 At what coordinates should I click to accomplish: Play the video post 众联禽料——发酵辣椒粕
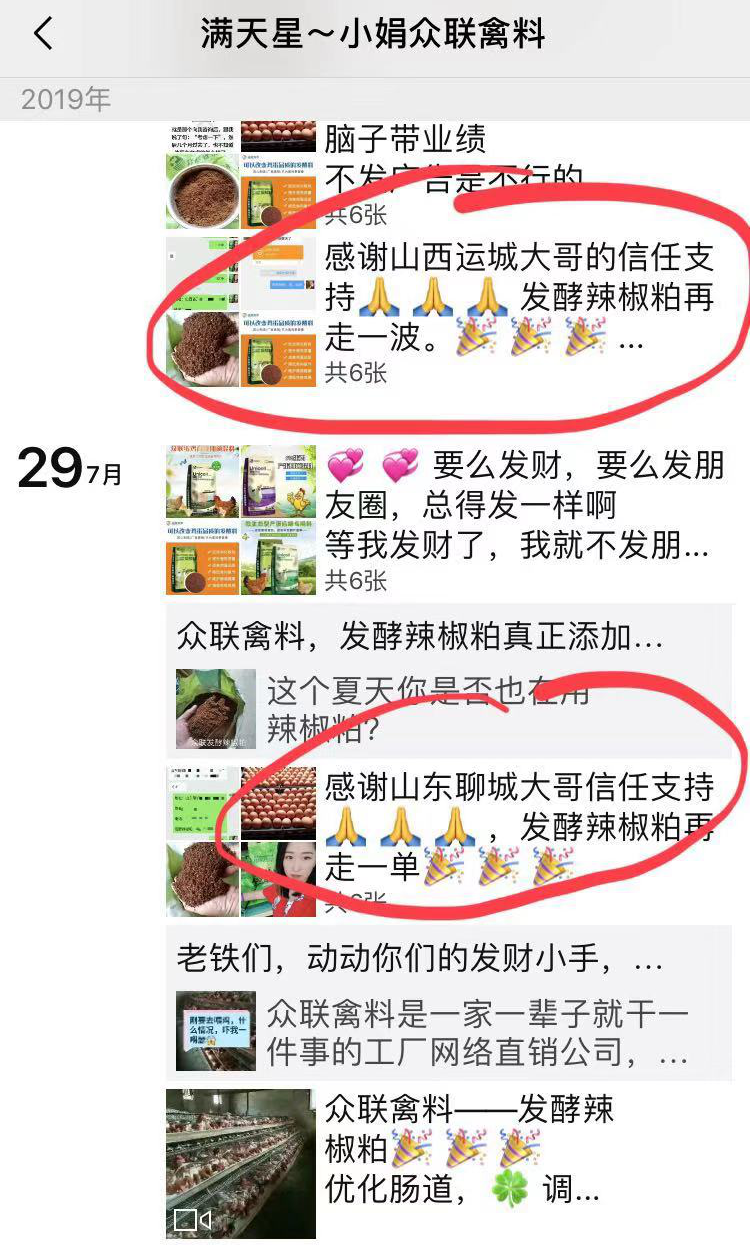click(x=240, y=1164)
